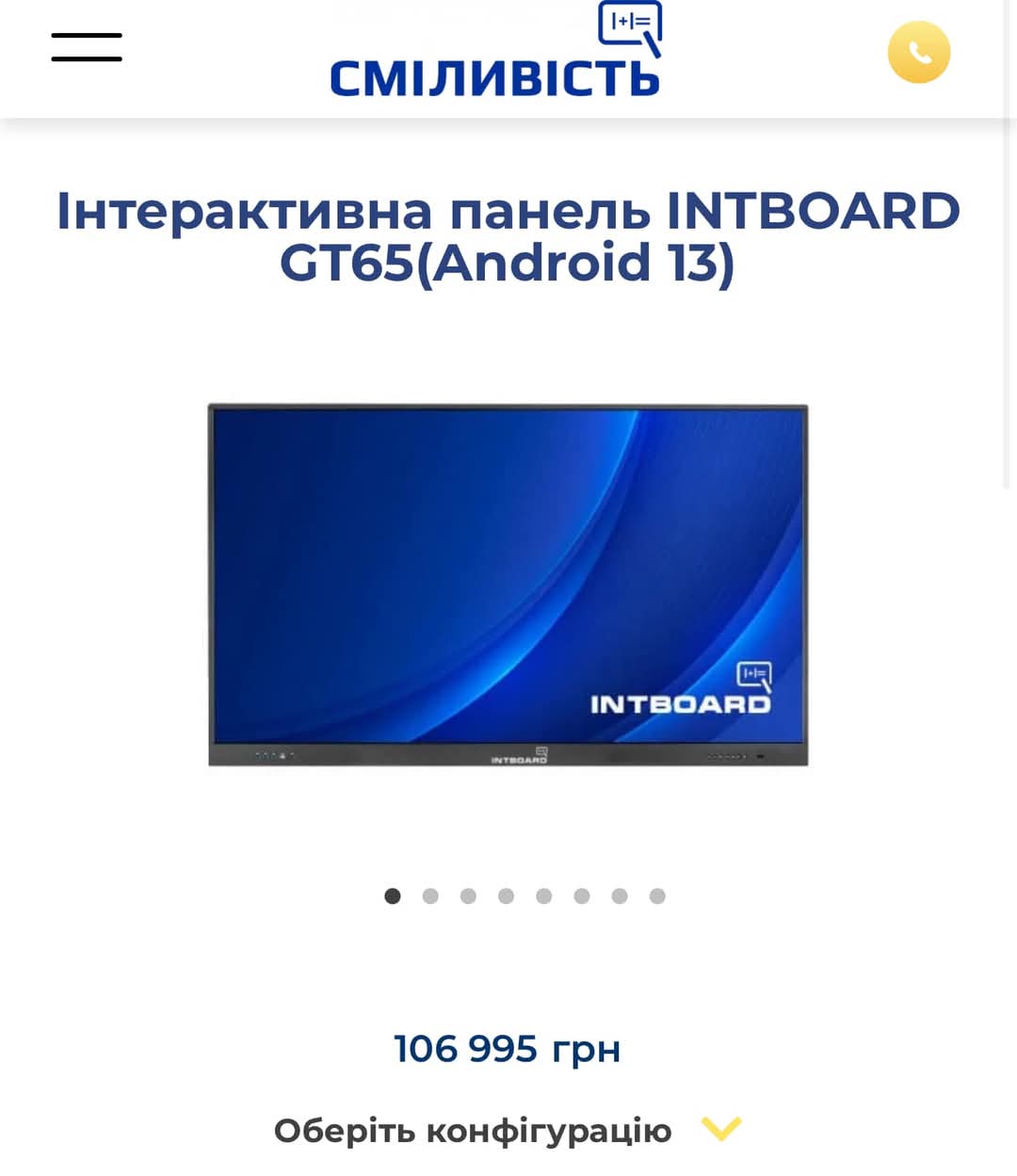1017x1176 pixels.
Task: Open the INTBOARD GT65 product image
Action: [508, 585]
